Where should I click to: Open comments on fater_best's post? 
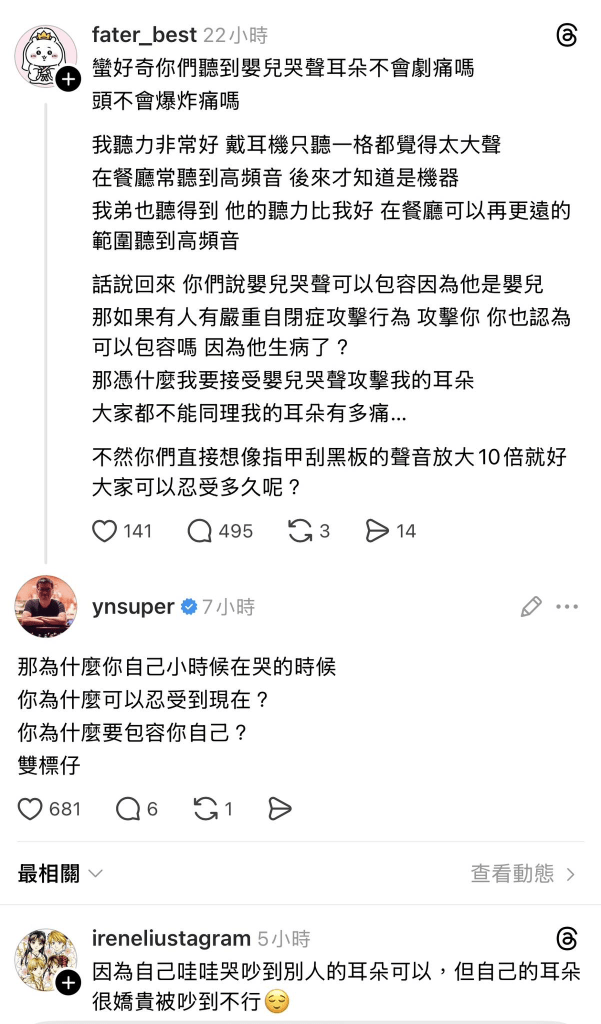coord(201,531)
